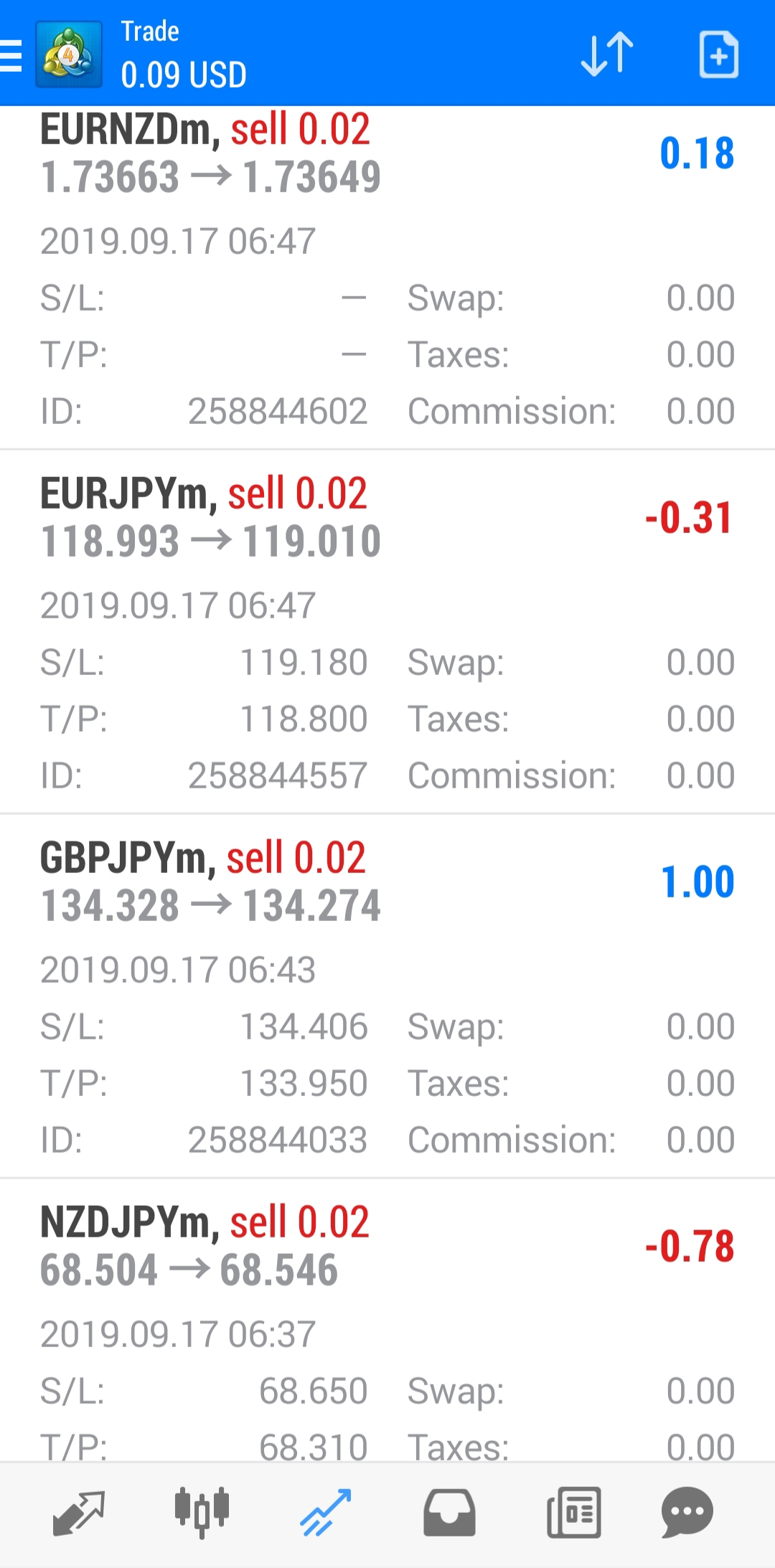Open the EURNZDm sell position

387,278
